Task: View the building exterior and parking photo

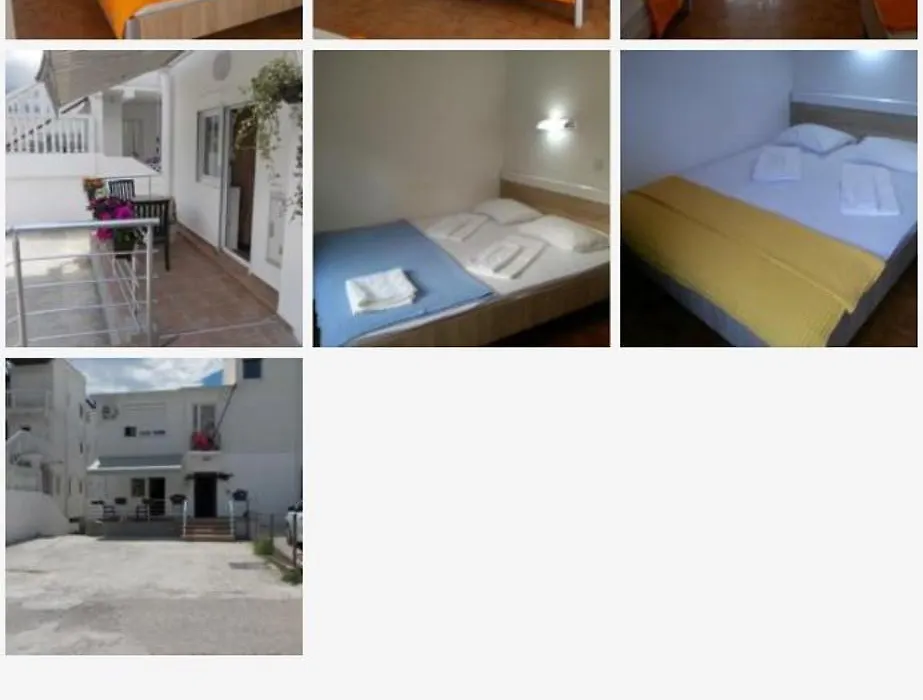Action: click(154, 506)
